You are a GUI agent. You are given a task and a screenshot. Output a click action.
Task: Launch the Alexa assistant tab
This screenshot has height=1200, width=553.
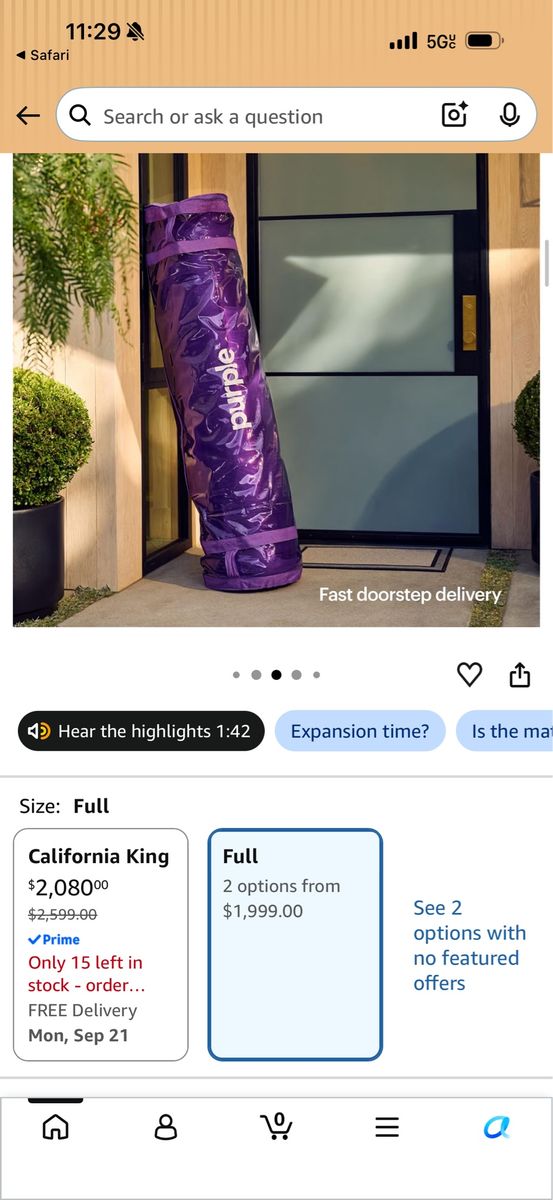496,1127
